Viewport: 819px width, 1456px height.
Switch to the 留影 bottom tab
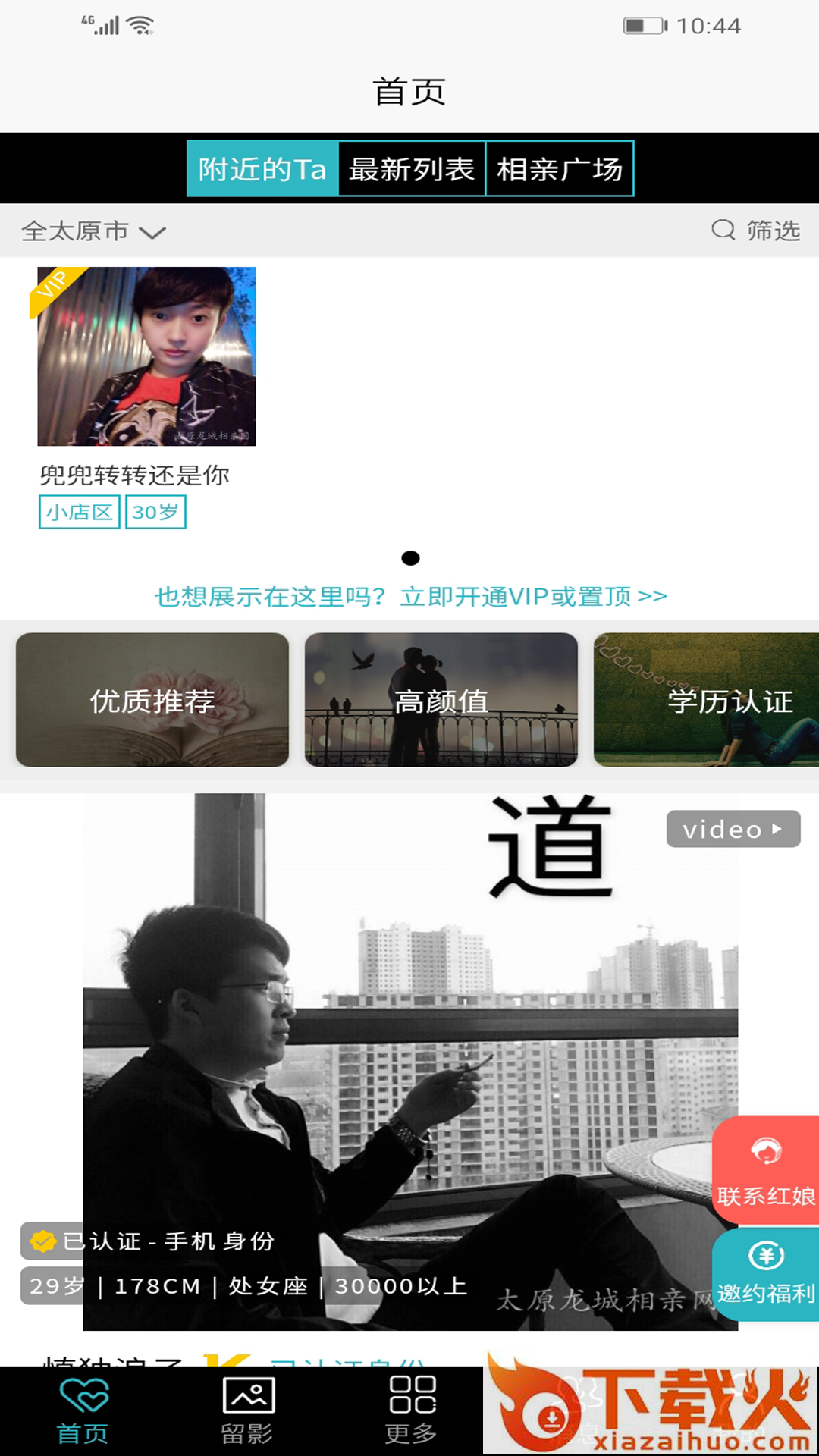pyautogui.click(x=247, y=1411)
